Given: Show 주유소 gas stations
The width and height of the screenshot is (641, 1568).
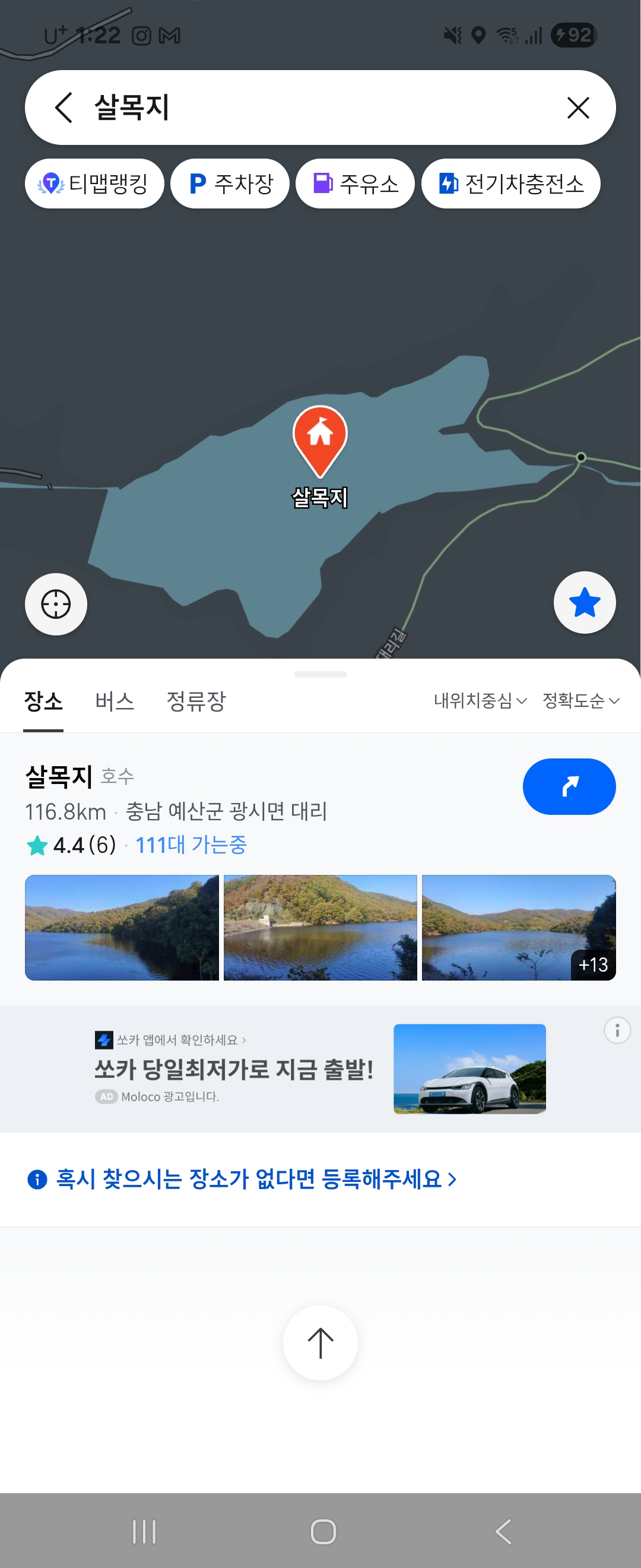Looking at the screenshot, I should (355, 184).
